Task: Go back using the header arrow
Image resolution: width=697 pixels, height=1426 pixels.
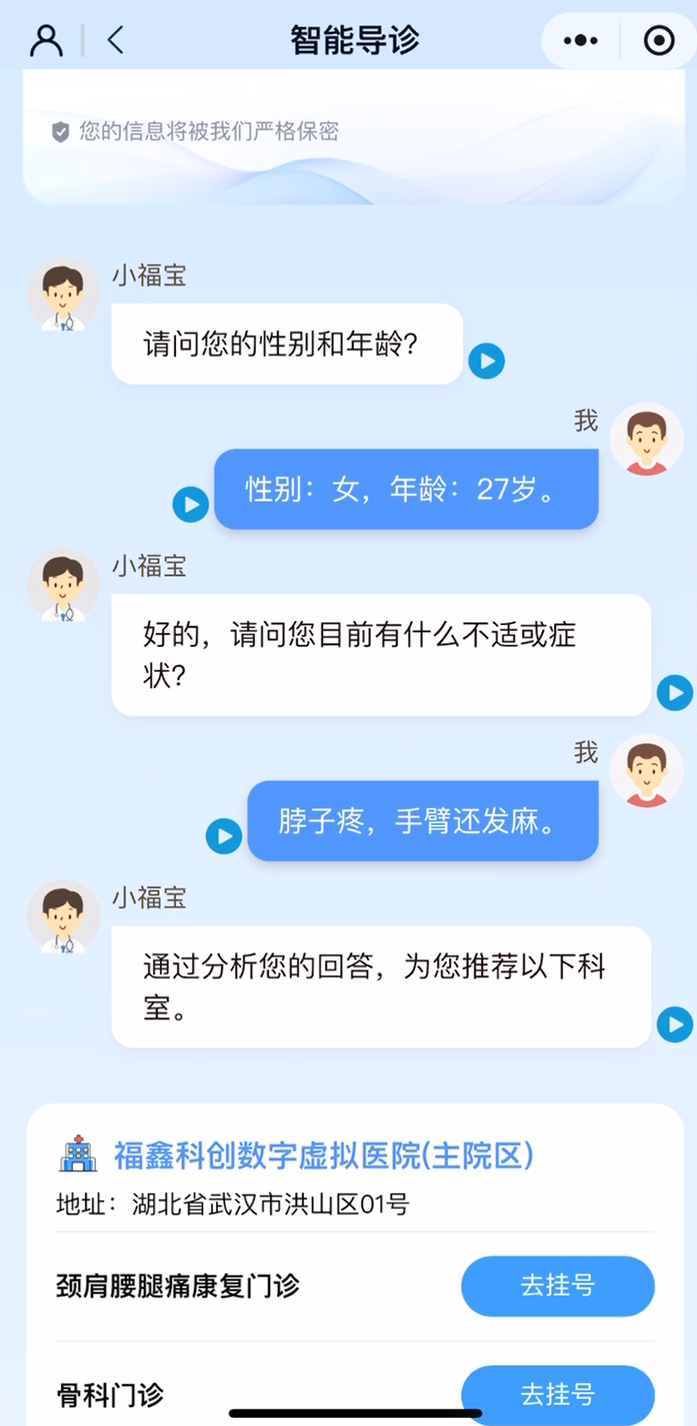Action: 116,40
